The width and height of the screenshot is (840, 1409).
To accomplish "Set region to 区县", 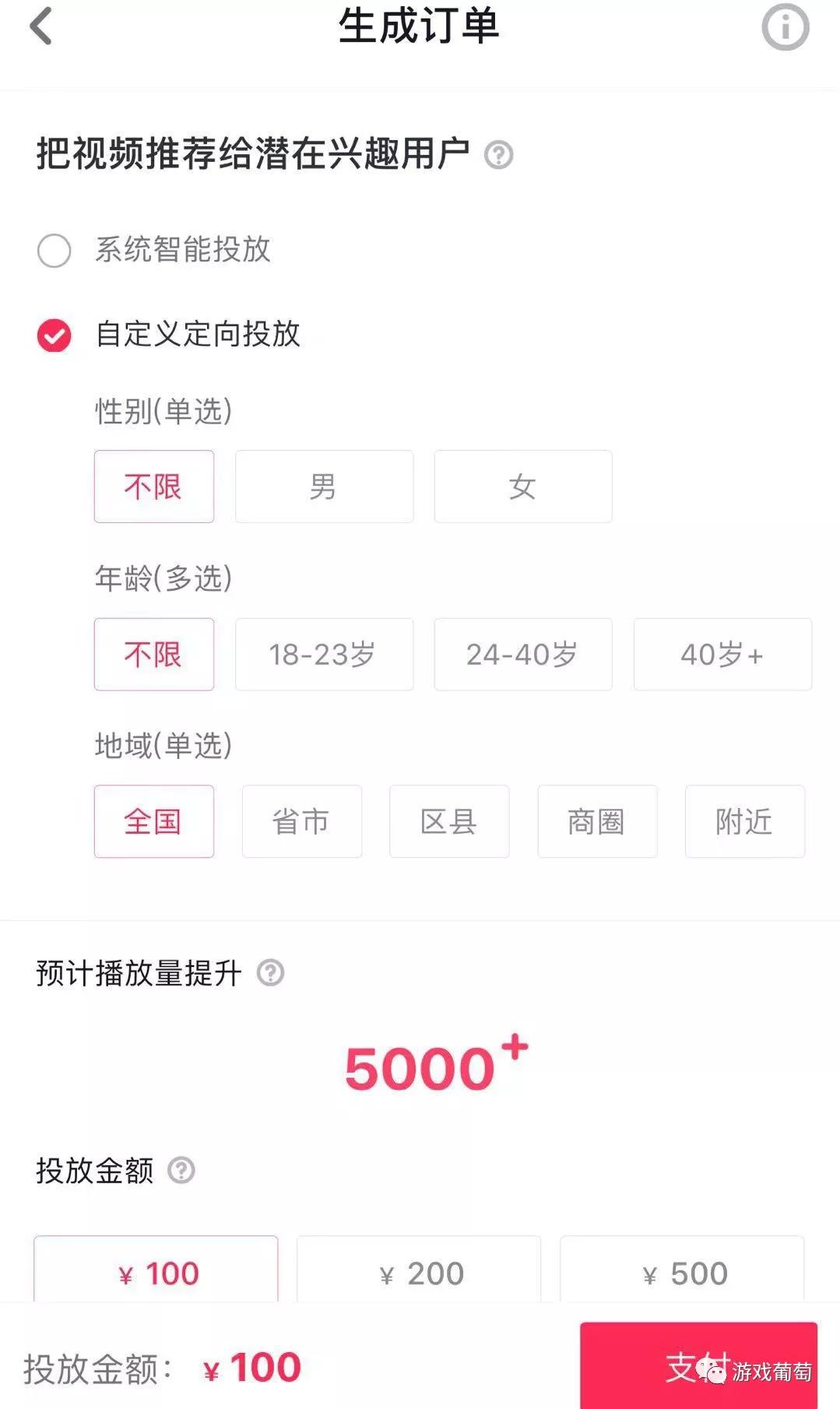I will [449, 821].
